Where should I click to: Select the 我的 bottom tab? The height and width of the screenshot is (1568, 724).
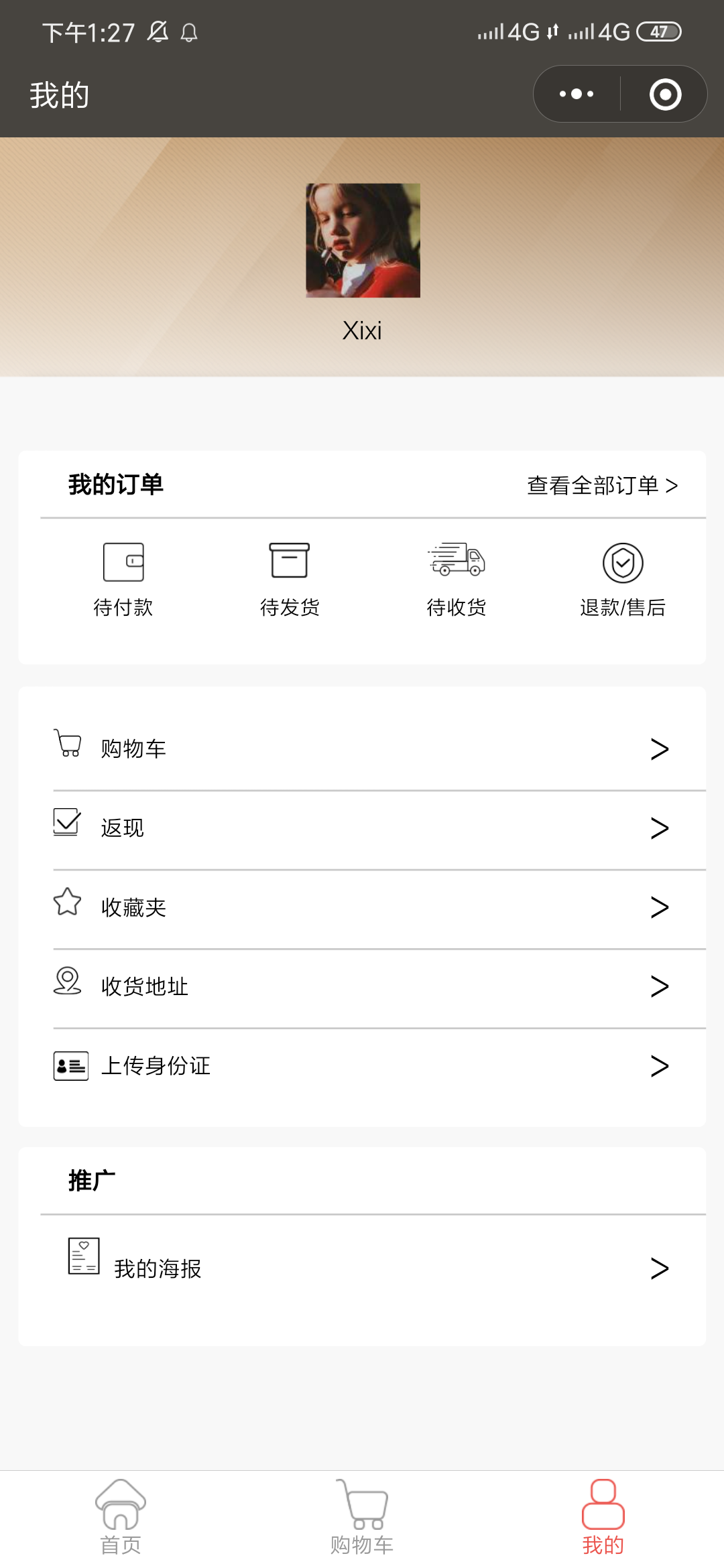tap(603, 1517)
